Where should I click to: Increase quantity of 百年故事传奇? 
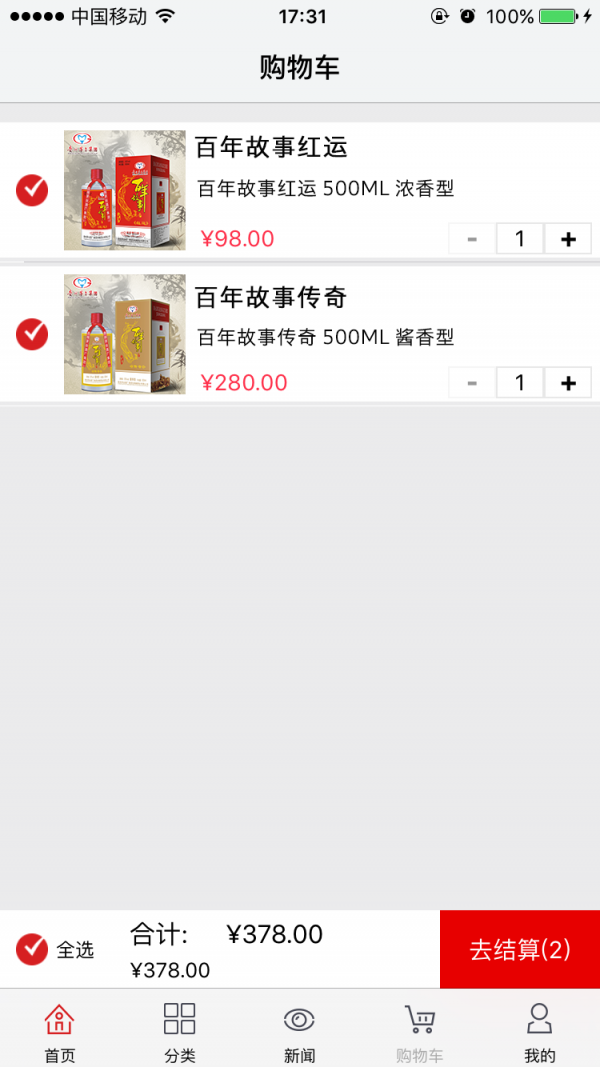[x=568, y=383]
